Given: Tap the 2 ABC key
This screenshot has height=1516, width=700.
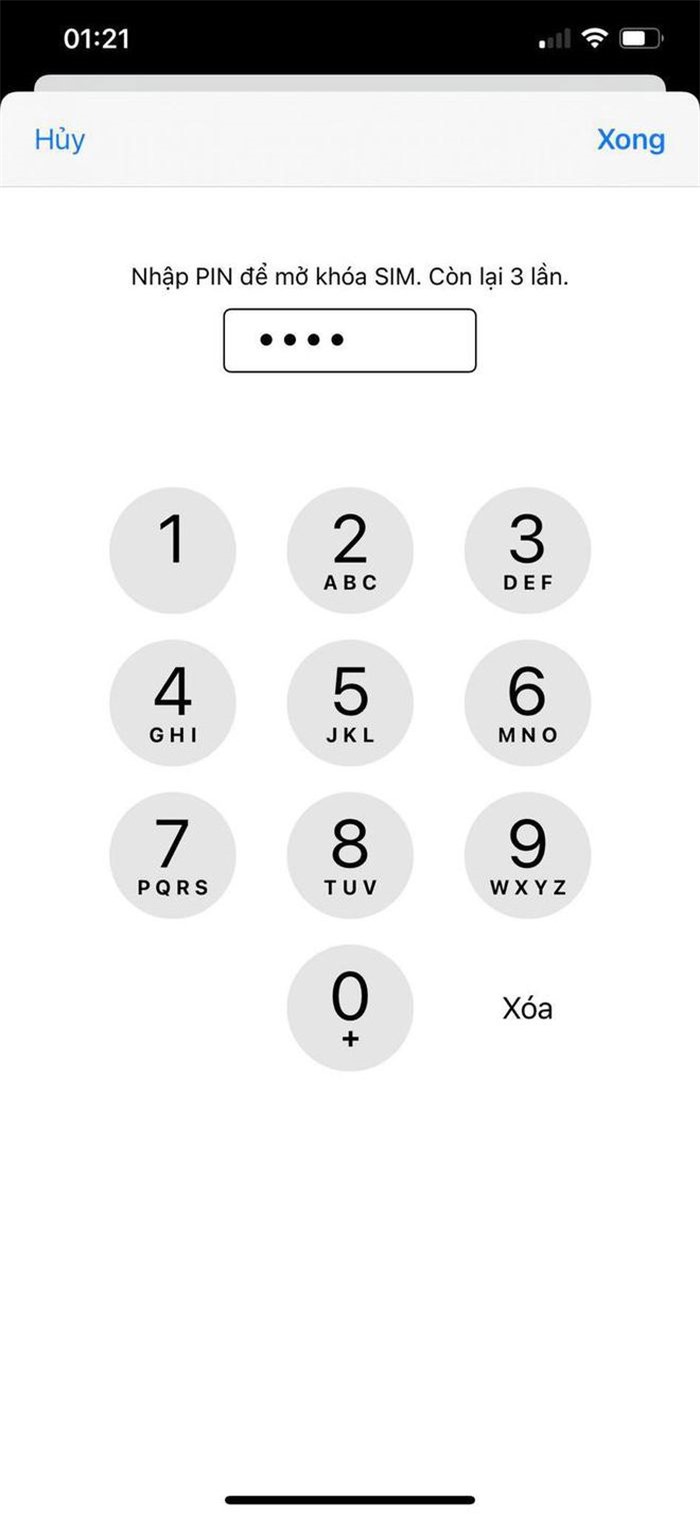Looking at the screenshot, I should click(x=350, y=550).
